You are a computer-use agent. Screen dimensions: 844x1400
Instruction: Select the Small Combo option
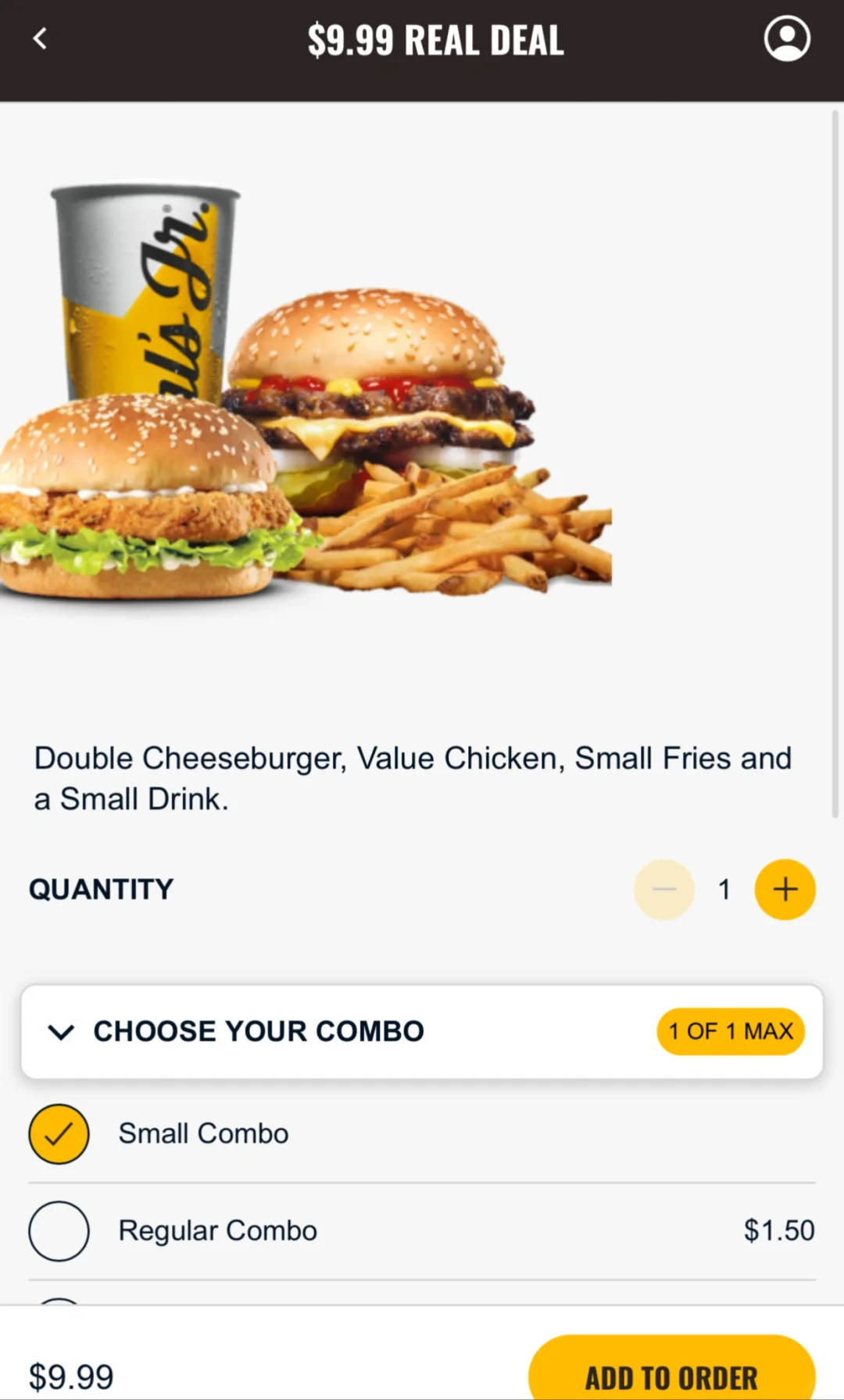tap(59, 1134)
